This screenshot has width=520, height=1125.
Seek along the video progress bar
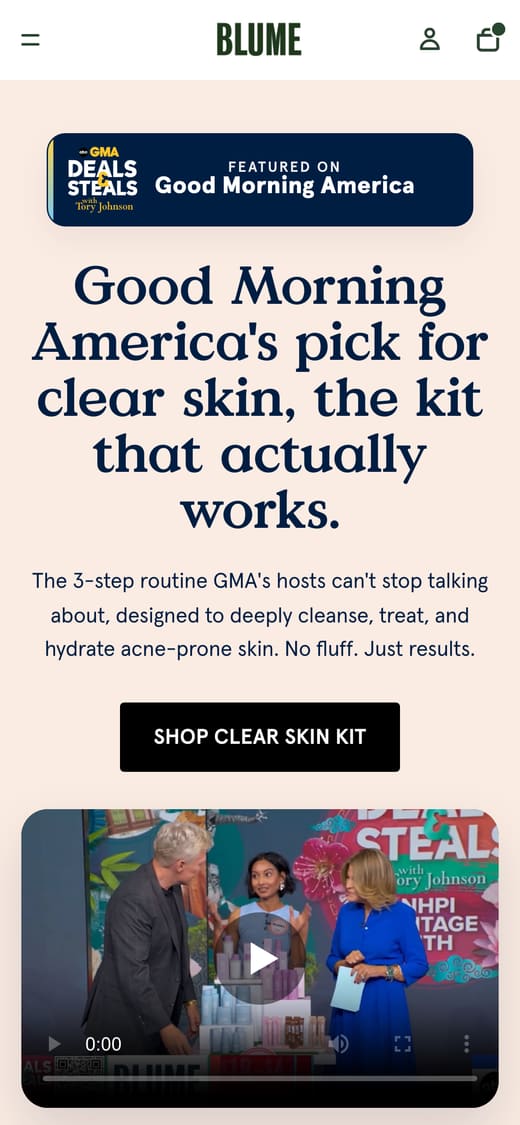(260, 1078)
